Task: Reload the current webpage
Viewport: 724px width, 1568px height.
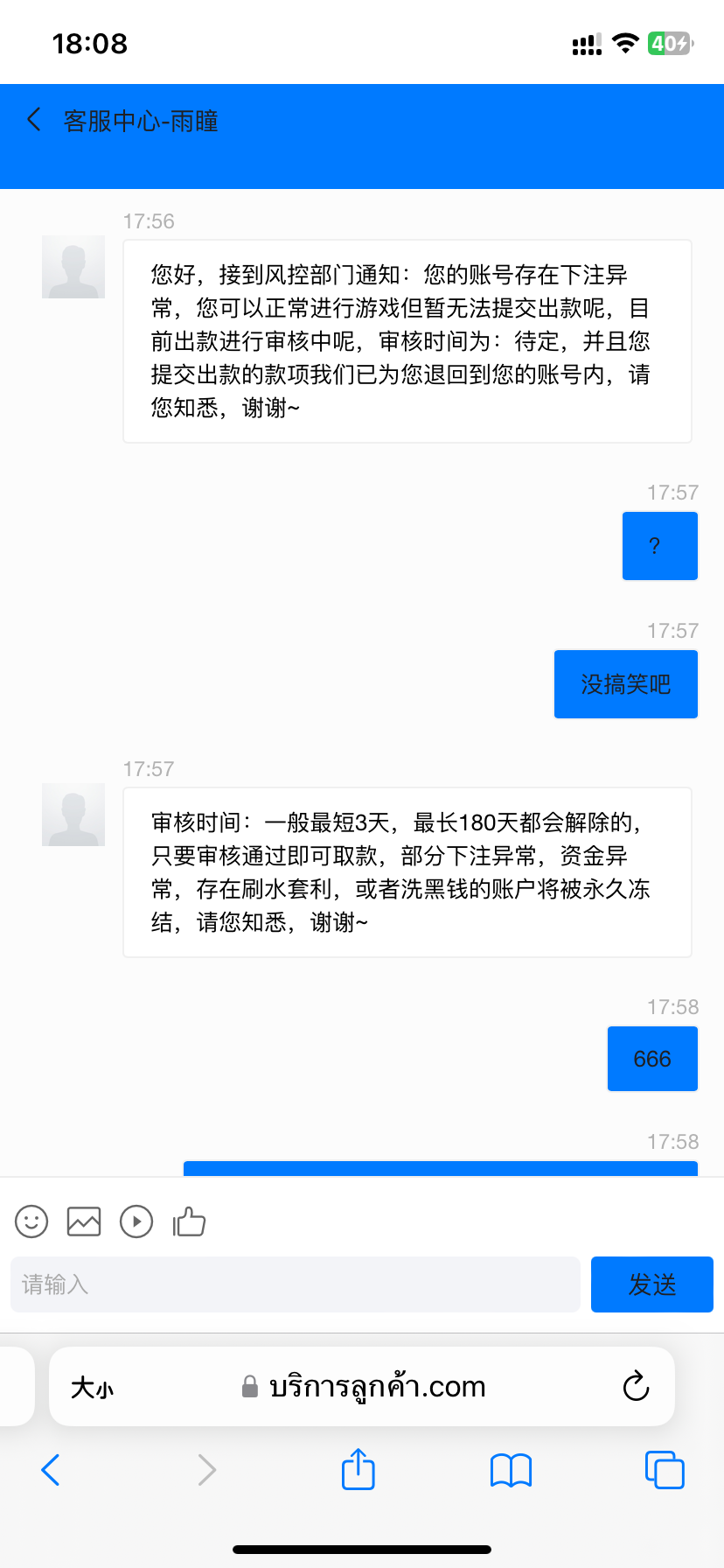Action: (636, 1387)
